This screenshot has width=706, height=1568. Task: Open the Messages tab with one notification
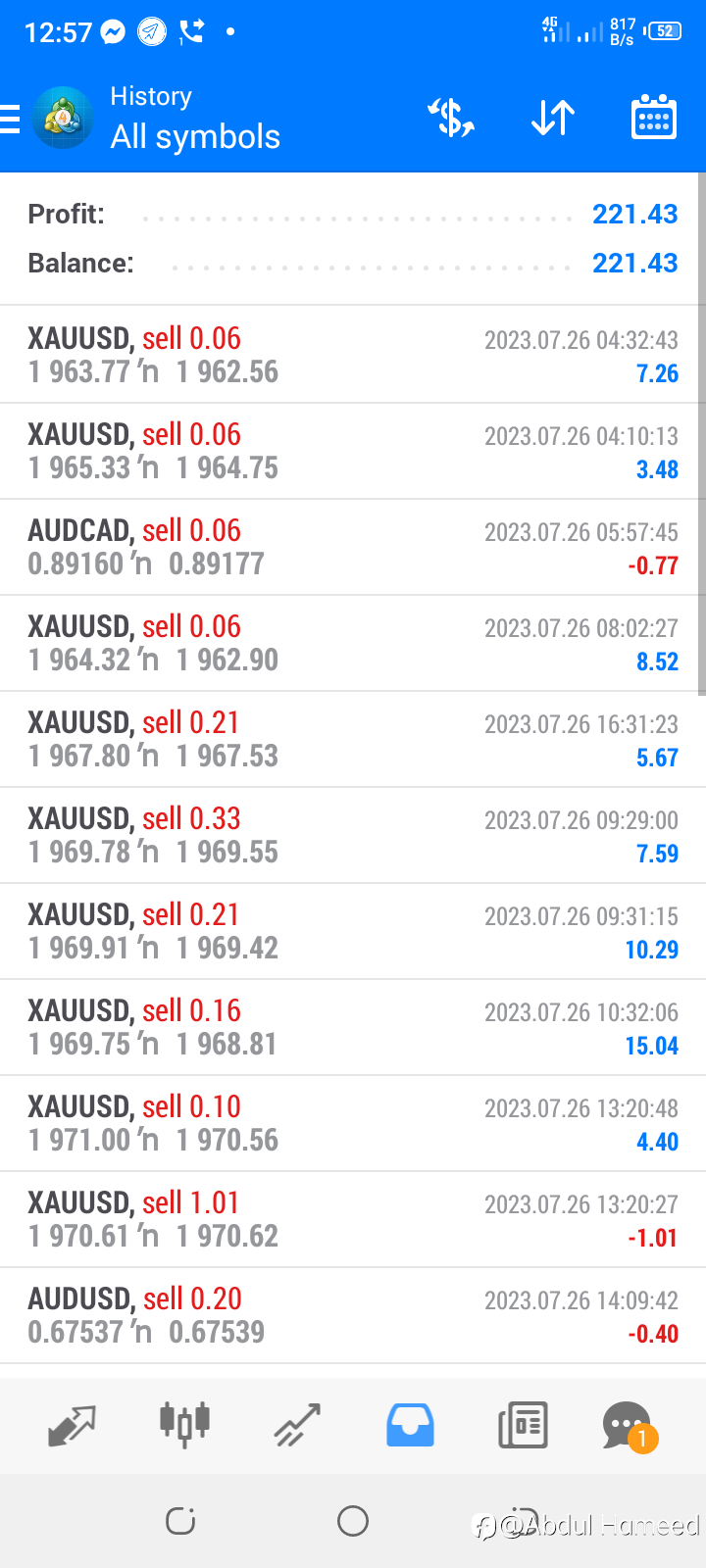tap(630, 1427)
